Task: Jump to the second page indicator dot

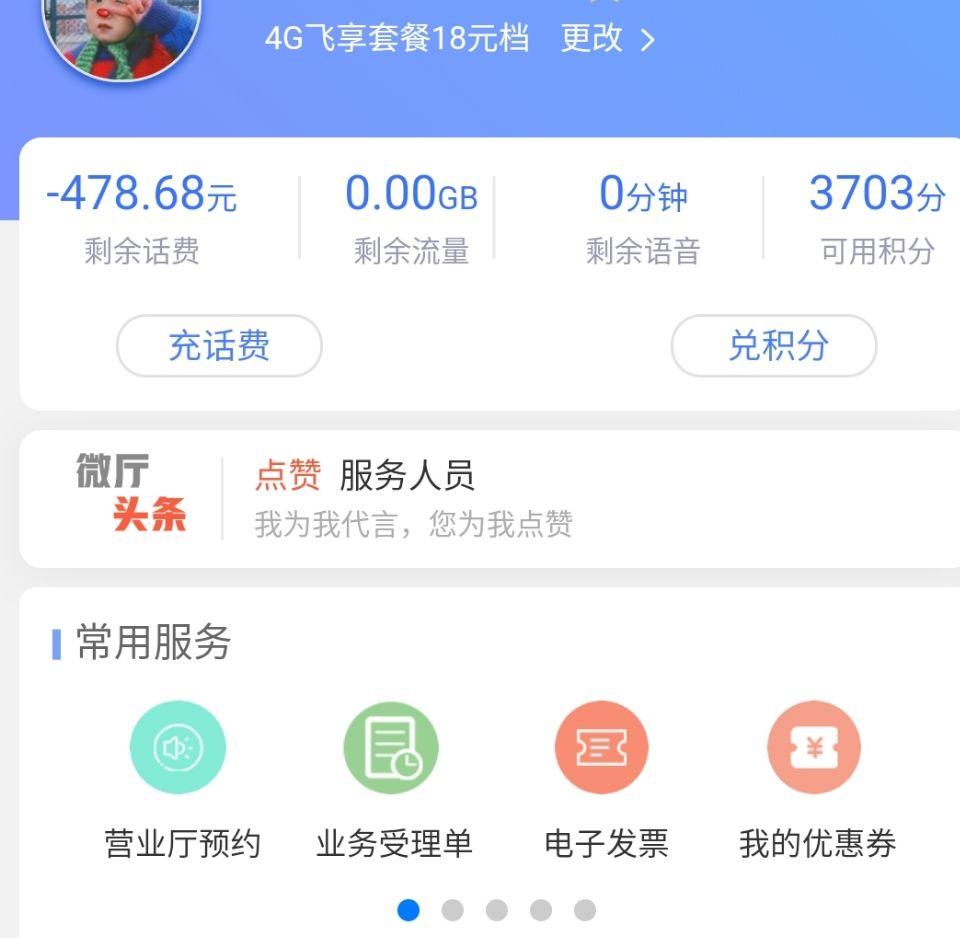Action: pos(452,910)
